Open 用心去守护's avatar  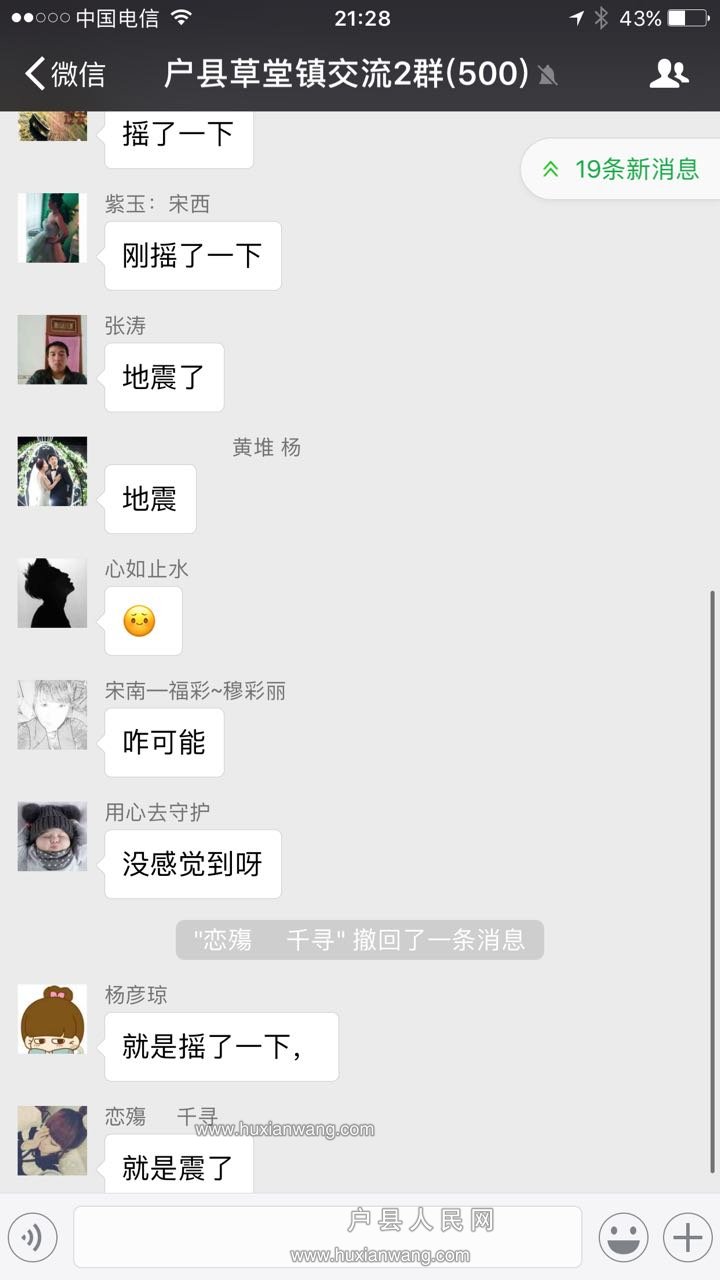point(52,836)
